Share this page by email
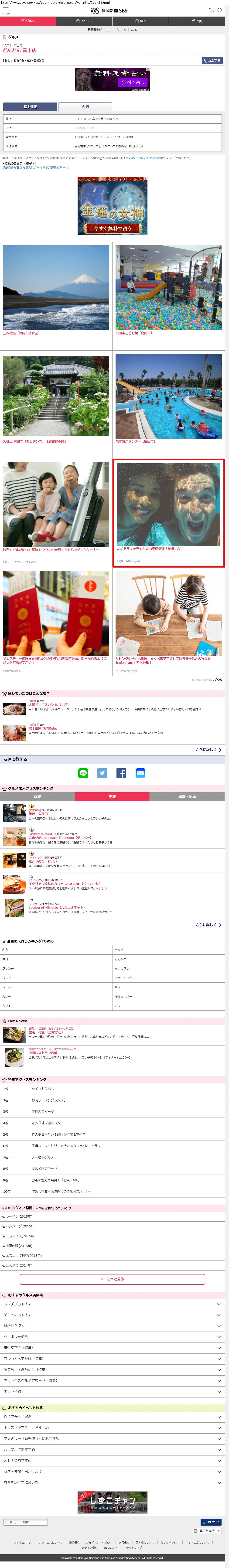The width and height of the screenshot is (229, 1568). tap(140, 772)
